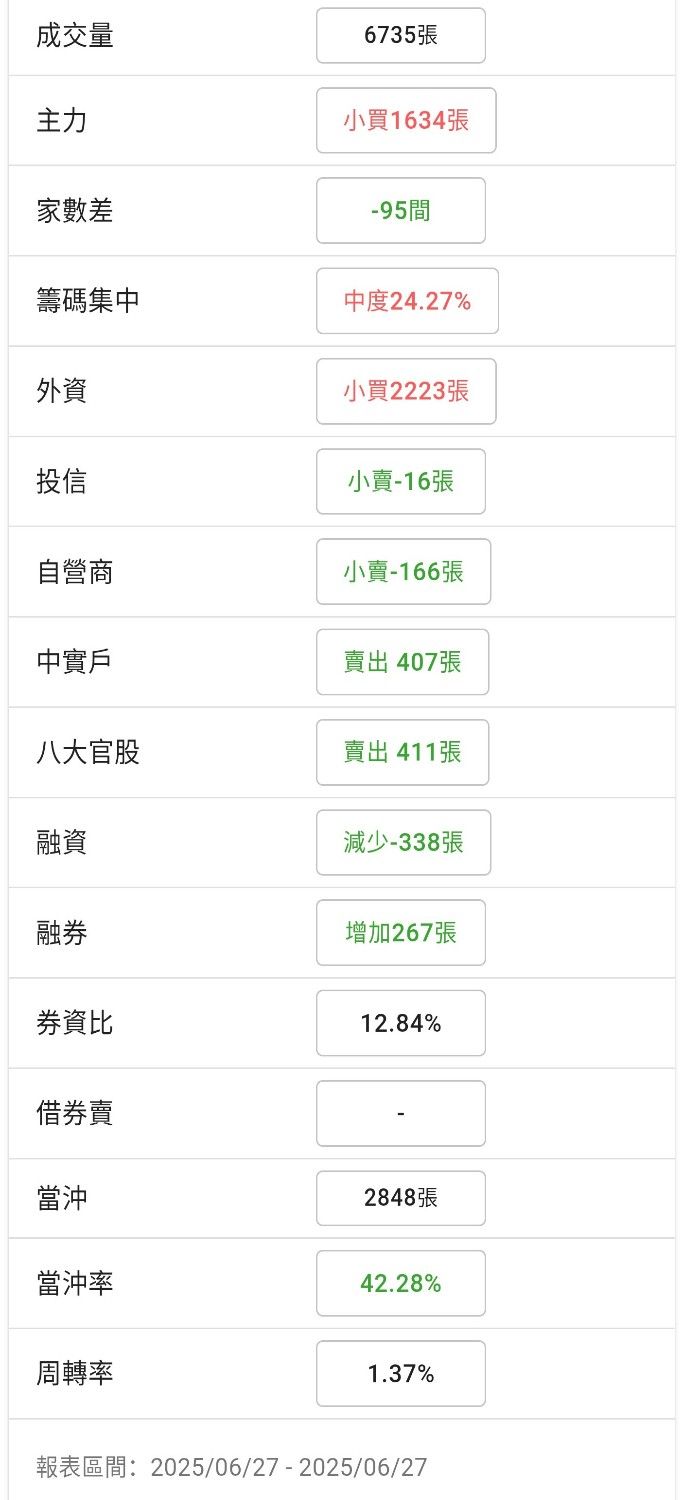Tap the 主力 小買1634張 button
Image resolution: width=700 pixels, height=1500 pixels.
click(406, 121)
